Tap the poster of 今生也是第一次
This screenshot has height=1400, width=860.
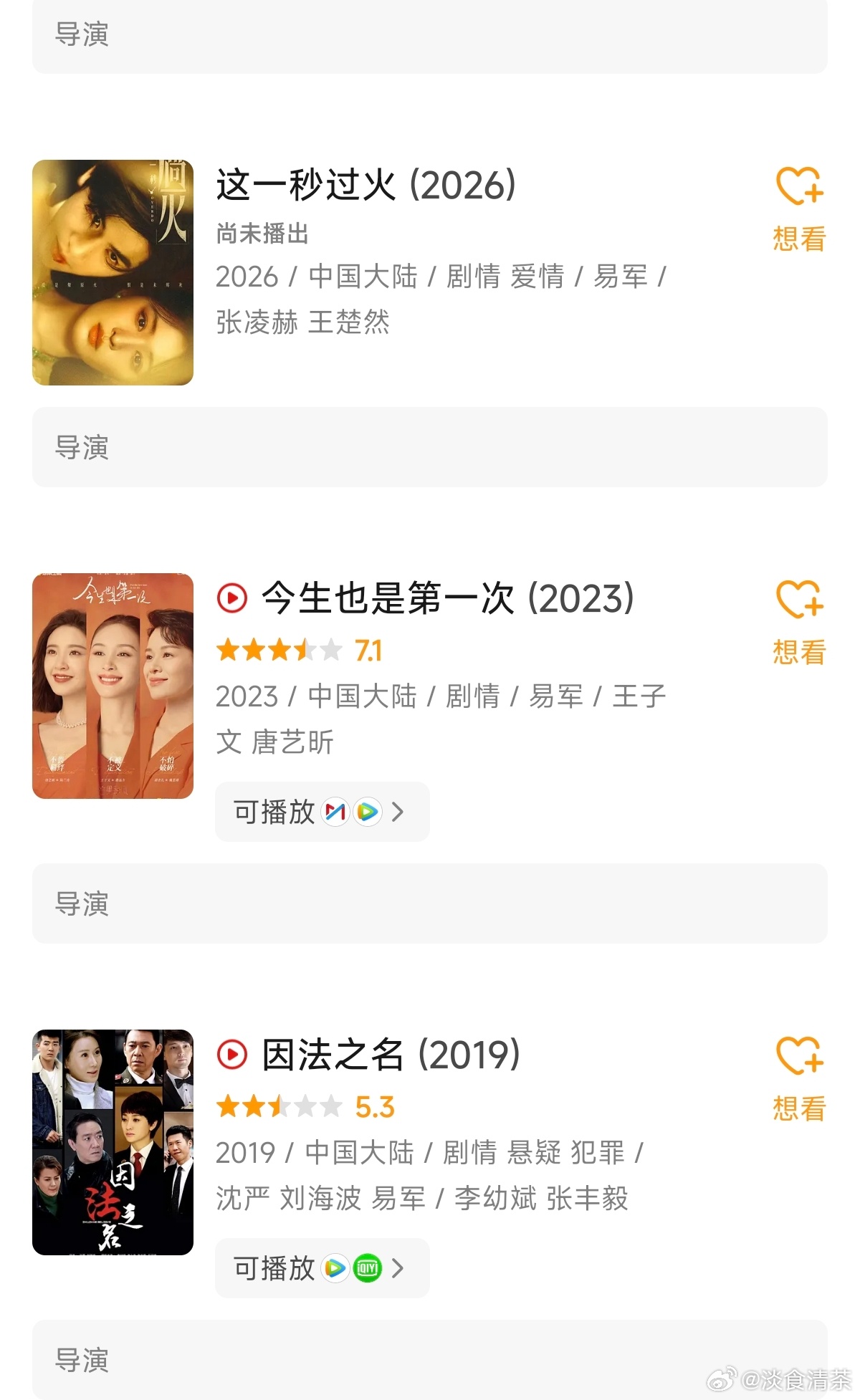coord(113,686)
